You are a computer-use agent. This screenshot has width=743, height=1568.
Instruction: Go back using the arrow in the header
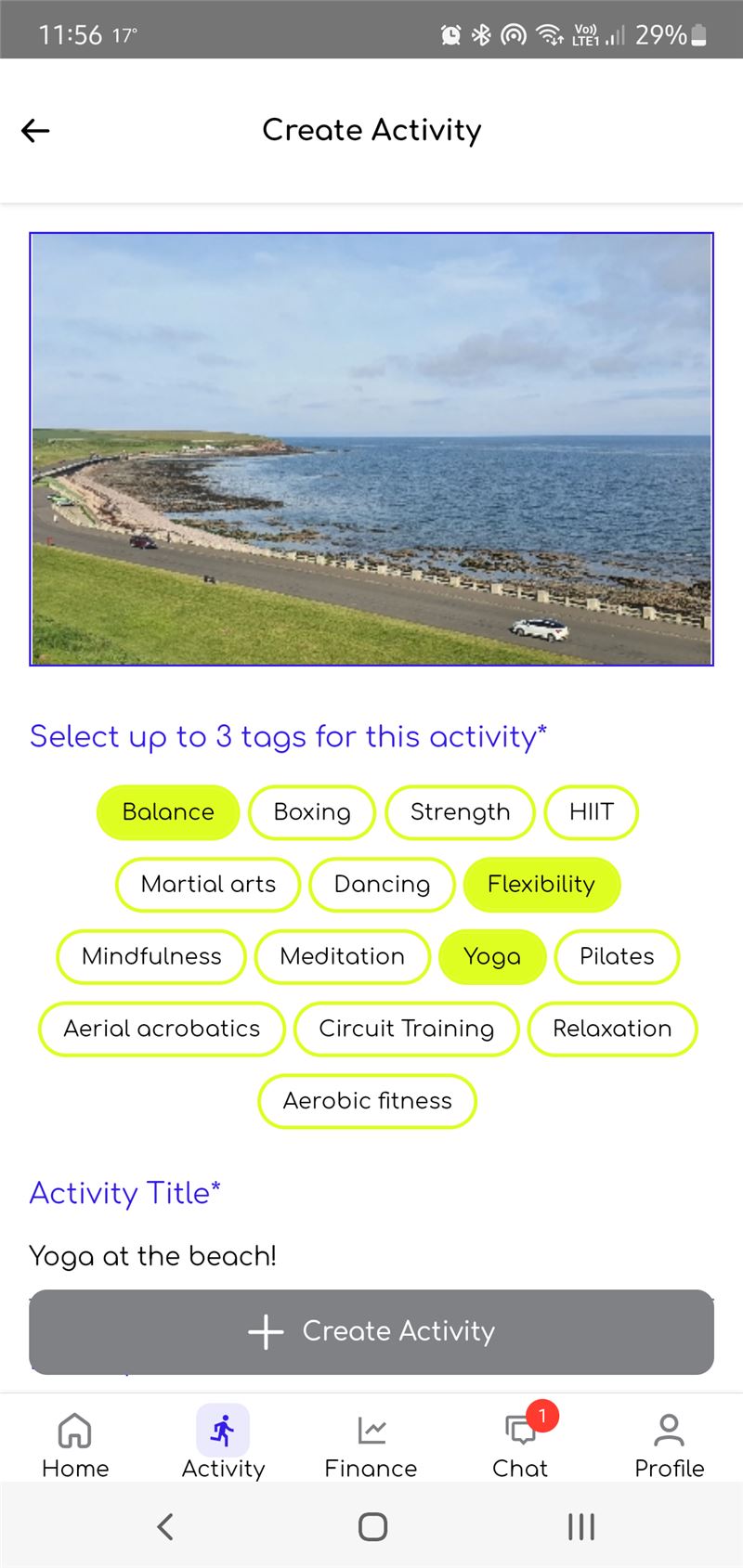[35, 131]
